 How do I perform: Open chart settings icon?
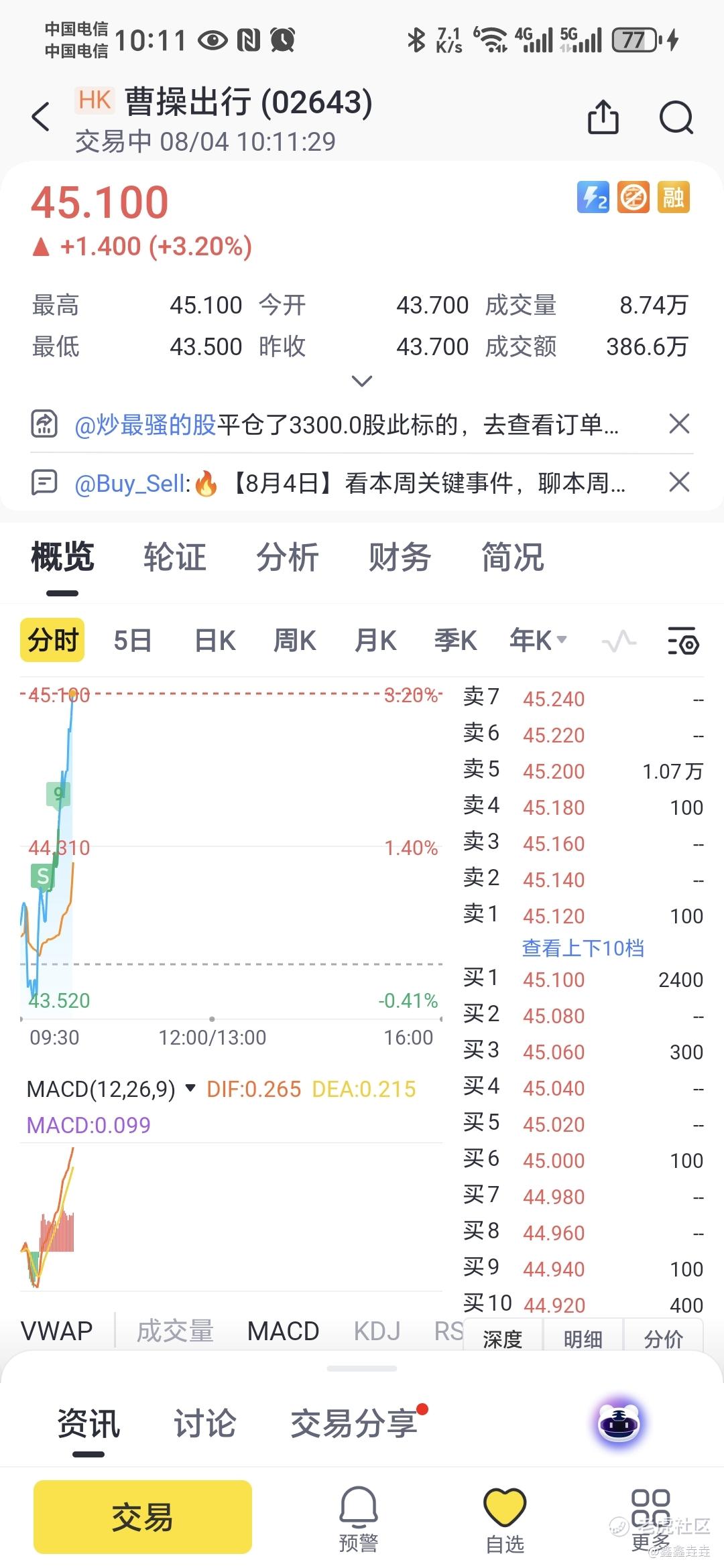[x=684, y=642]
